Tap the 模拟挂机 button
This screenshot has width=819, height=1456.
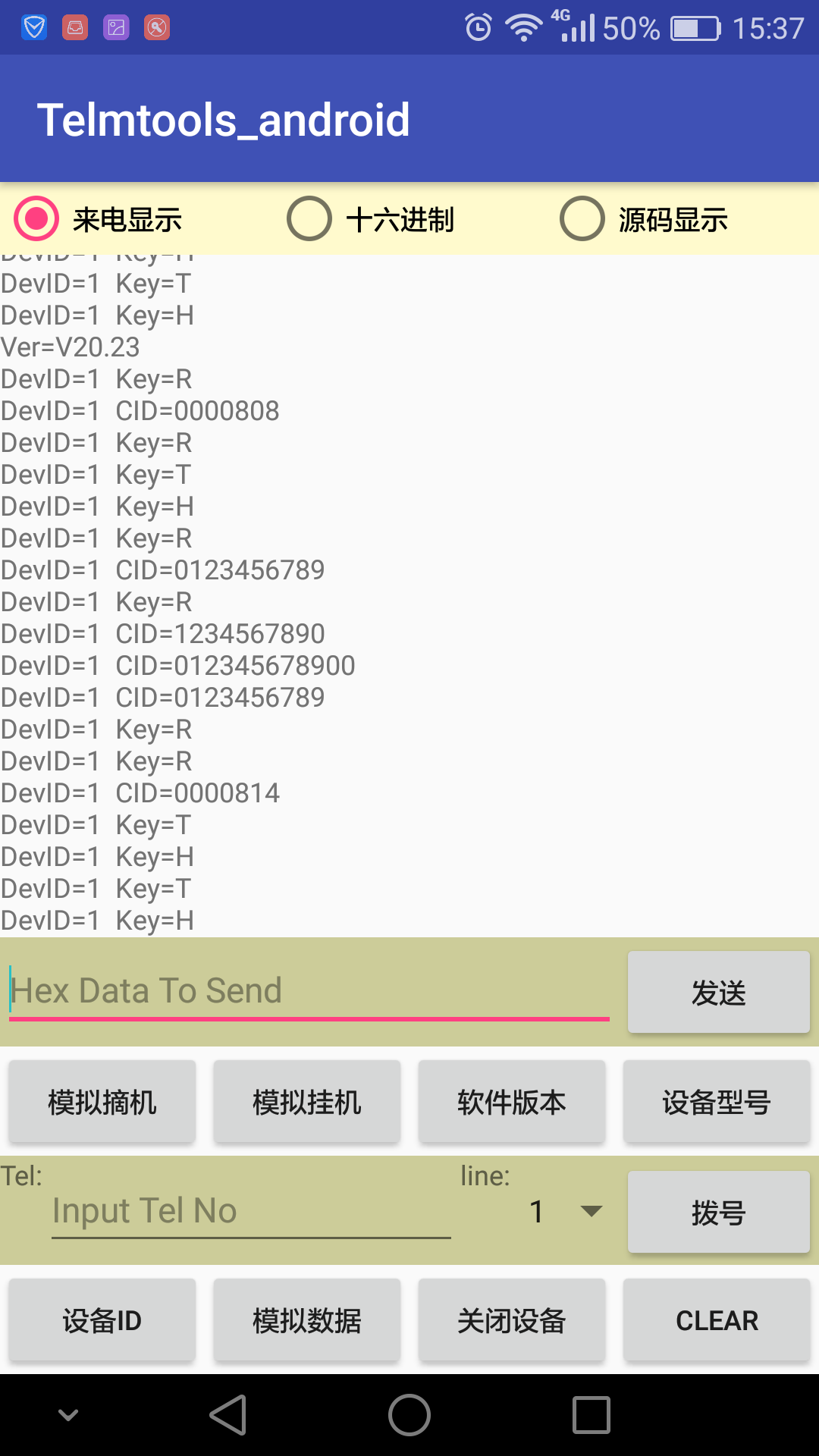click(307, 1102)
